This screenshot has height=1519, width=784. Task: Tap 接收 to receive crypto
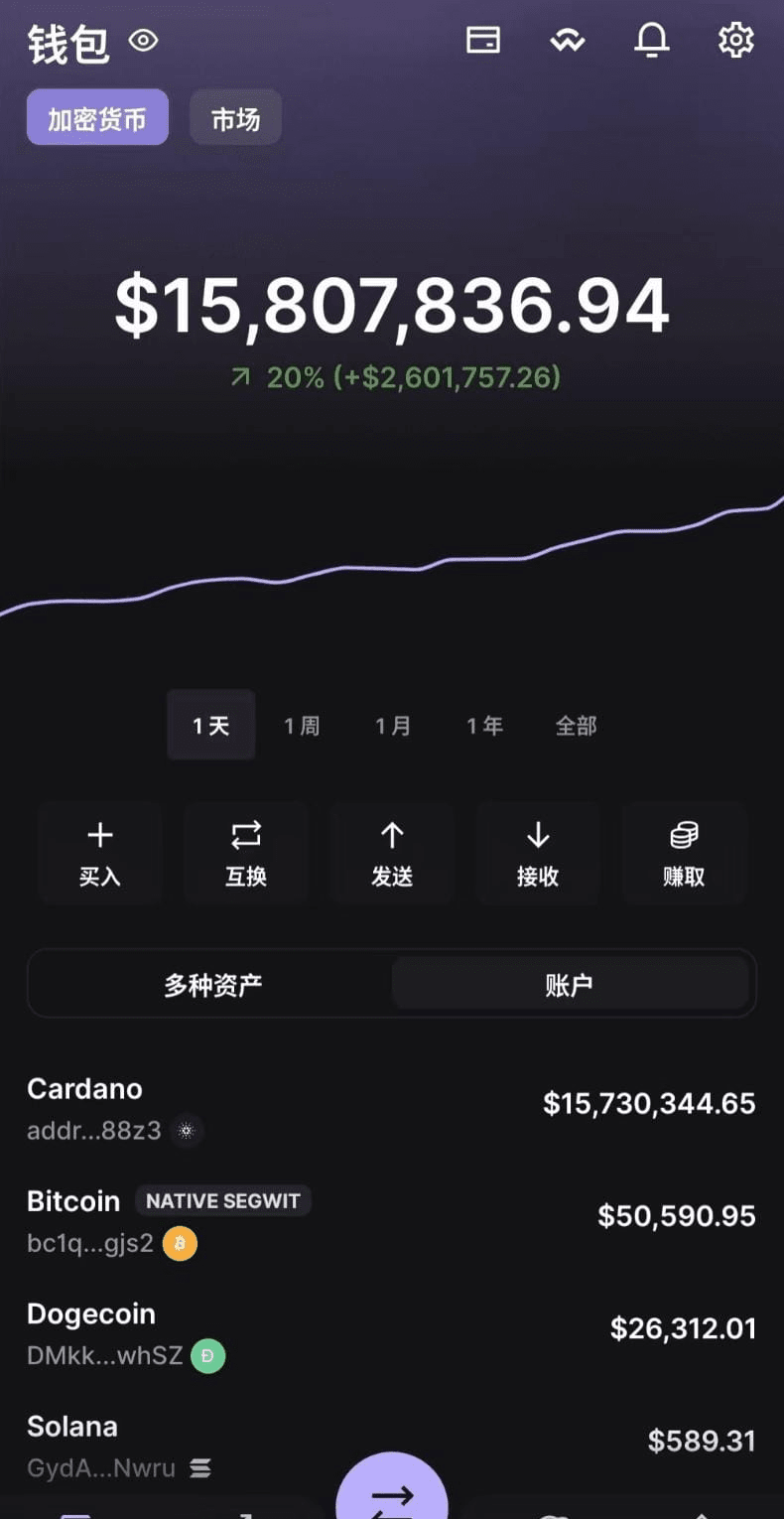(538, 853)
